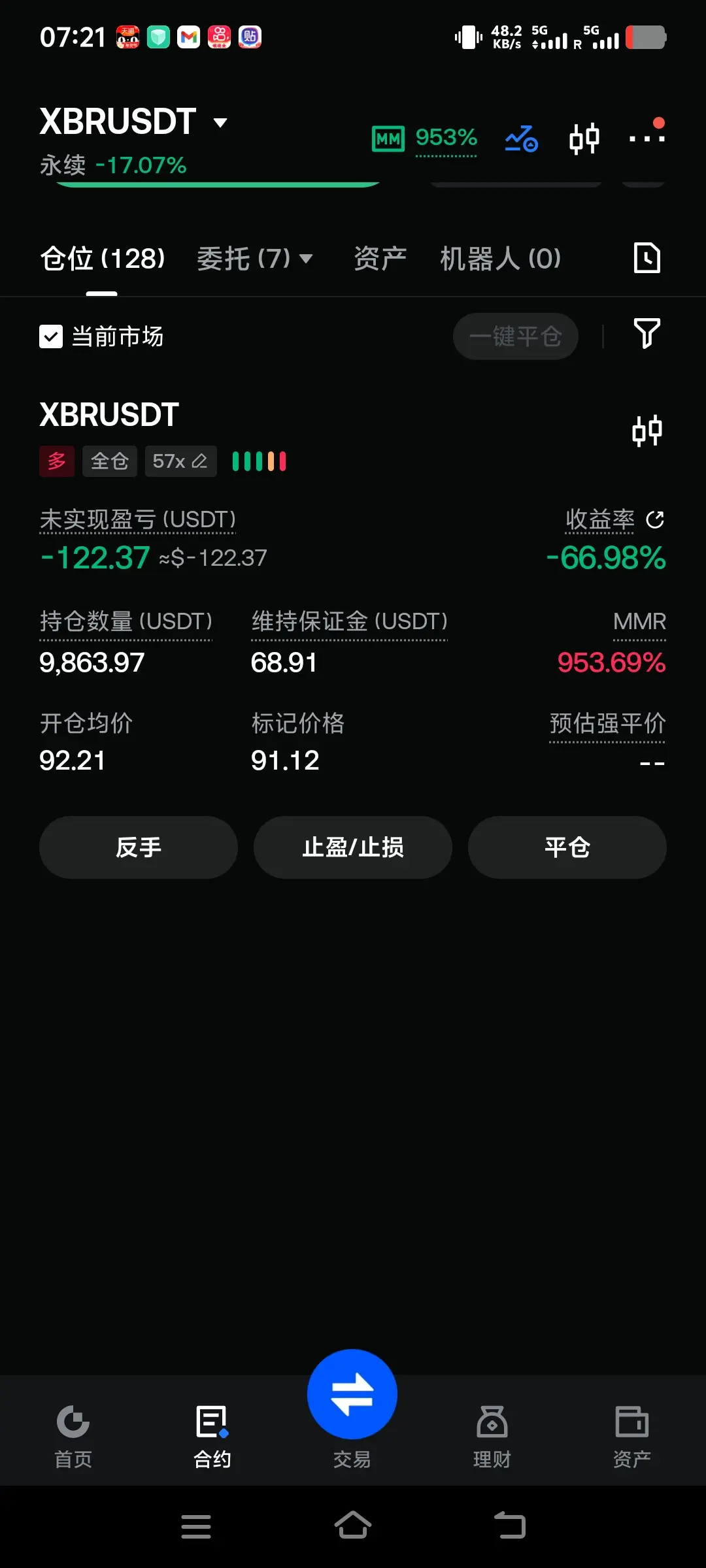Tap 反手 to reverse the position
The image size is (706, 1568).
coord(138,847)
